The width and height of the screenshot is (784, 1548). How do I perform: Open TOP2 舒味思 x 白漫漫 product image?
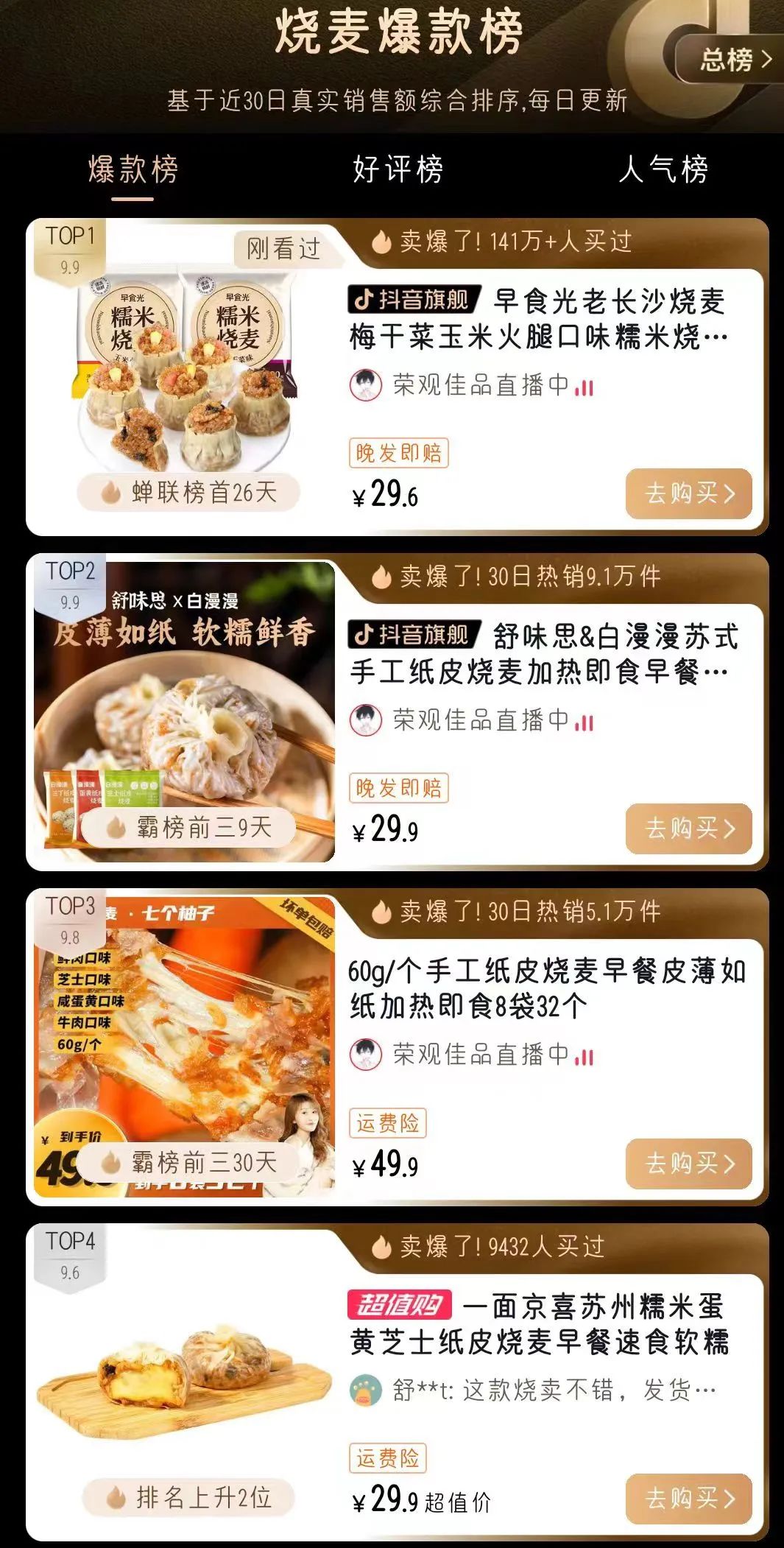point(184,707)
